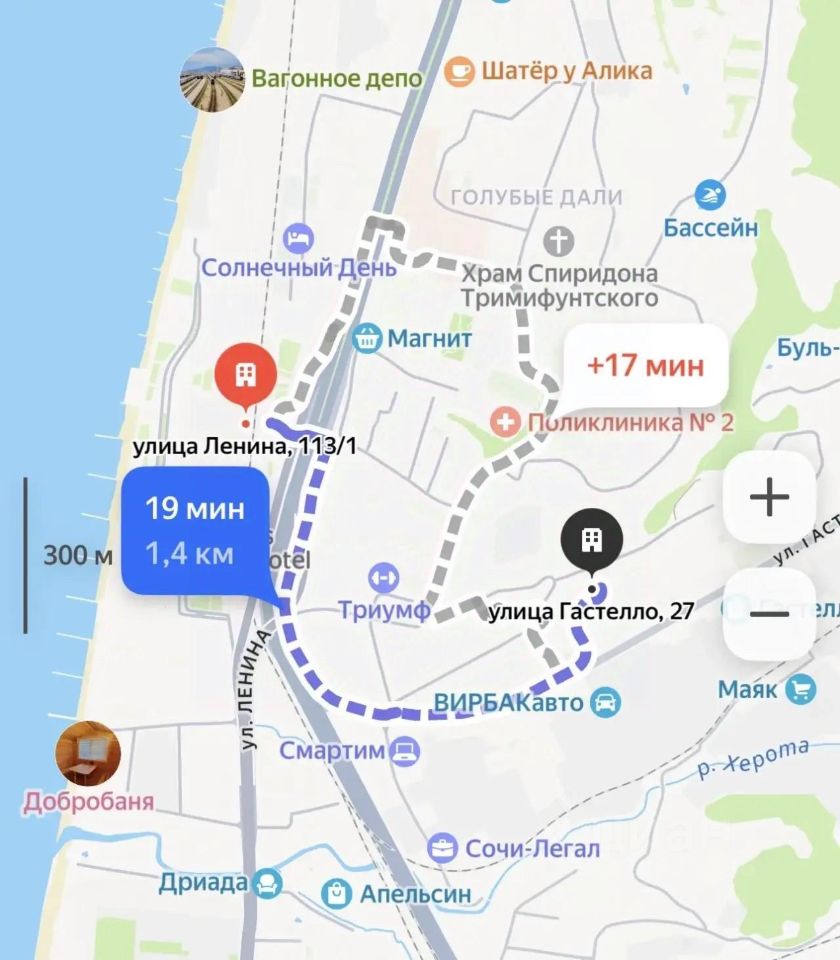This screenshot has height=960, width=840.
Task: Select the alternative +17 мин route
Action: tap(643, 366)
